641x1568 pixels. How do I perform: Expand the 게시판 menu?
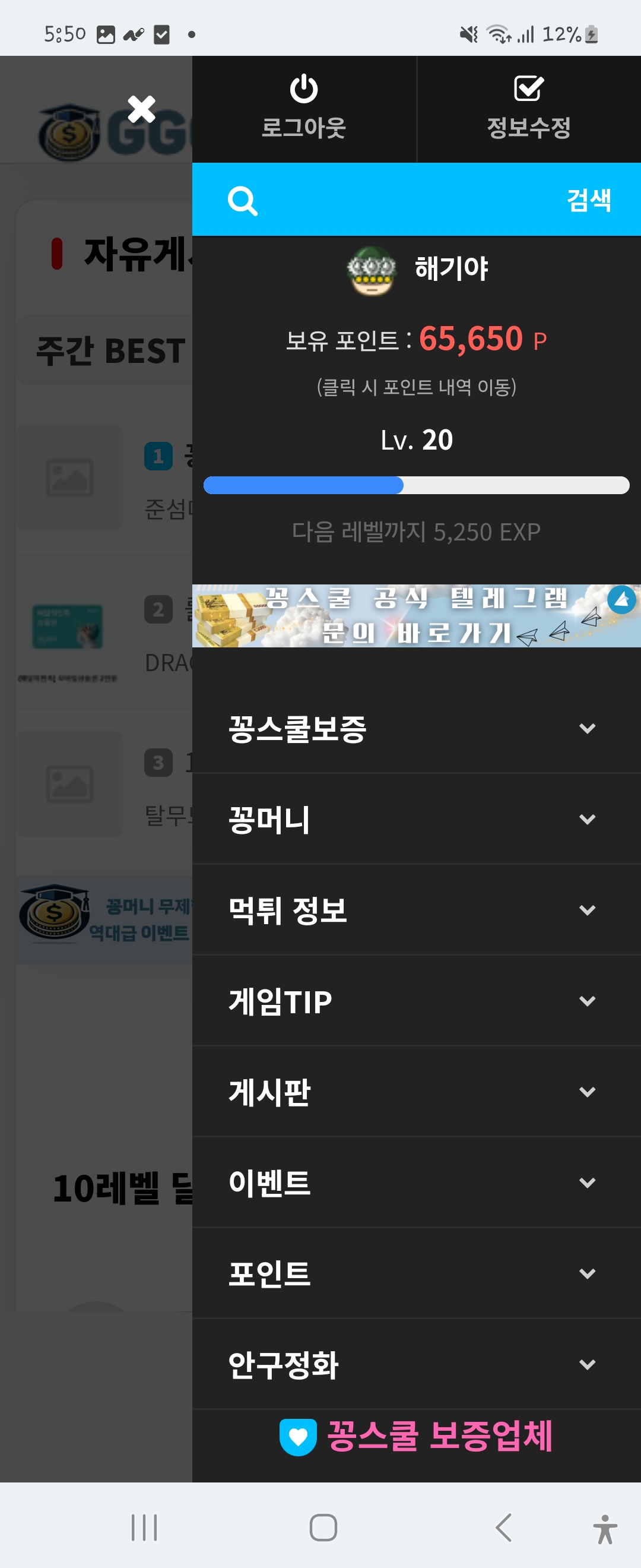[416, 1092]
